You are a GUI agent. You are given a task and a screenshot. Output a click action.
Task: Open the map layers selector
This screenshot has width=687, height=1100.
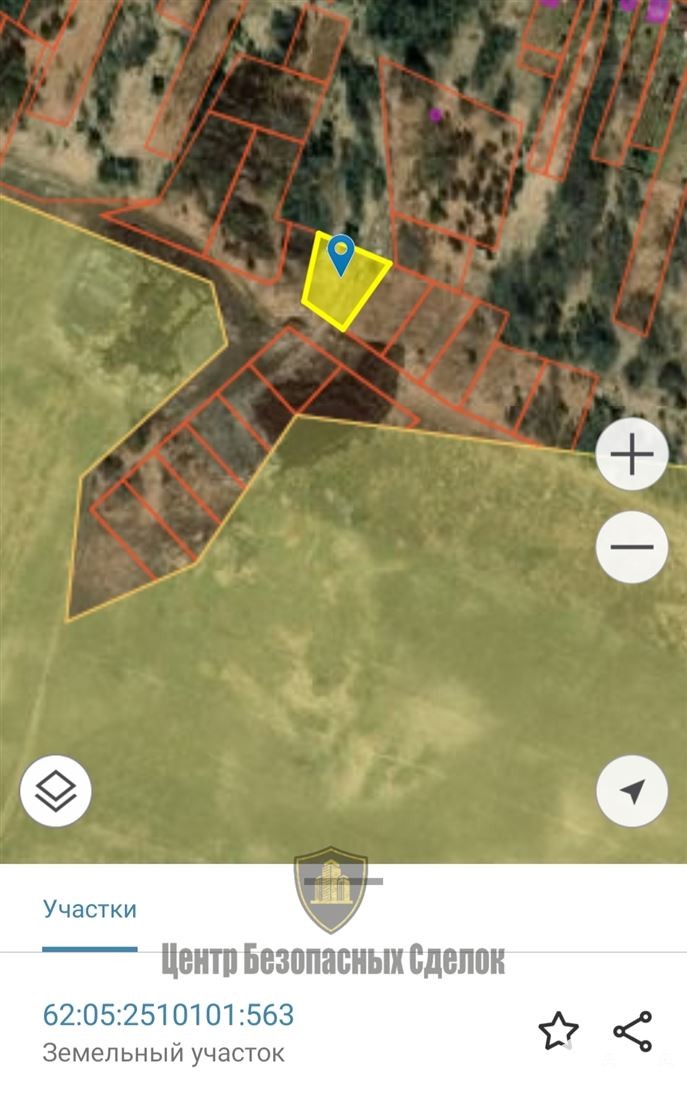(x=55, y=791)
